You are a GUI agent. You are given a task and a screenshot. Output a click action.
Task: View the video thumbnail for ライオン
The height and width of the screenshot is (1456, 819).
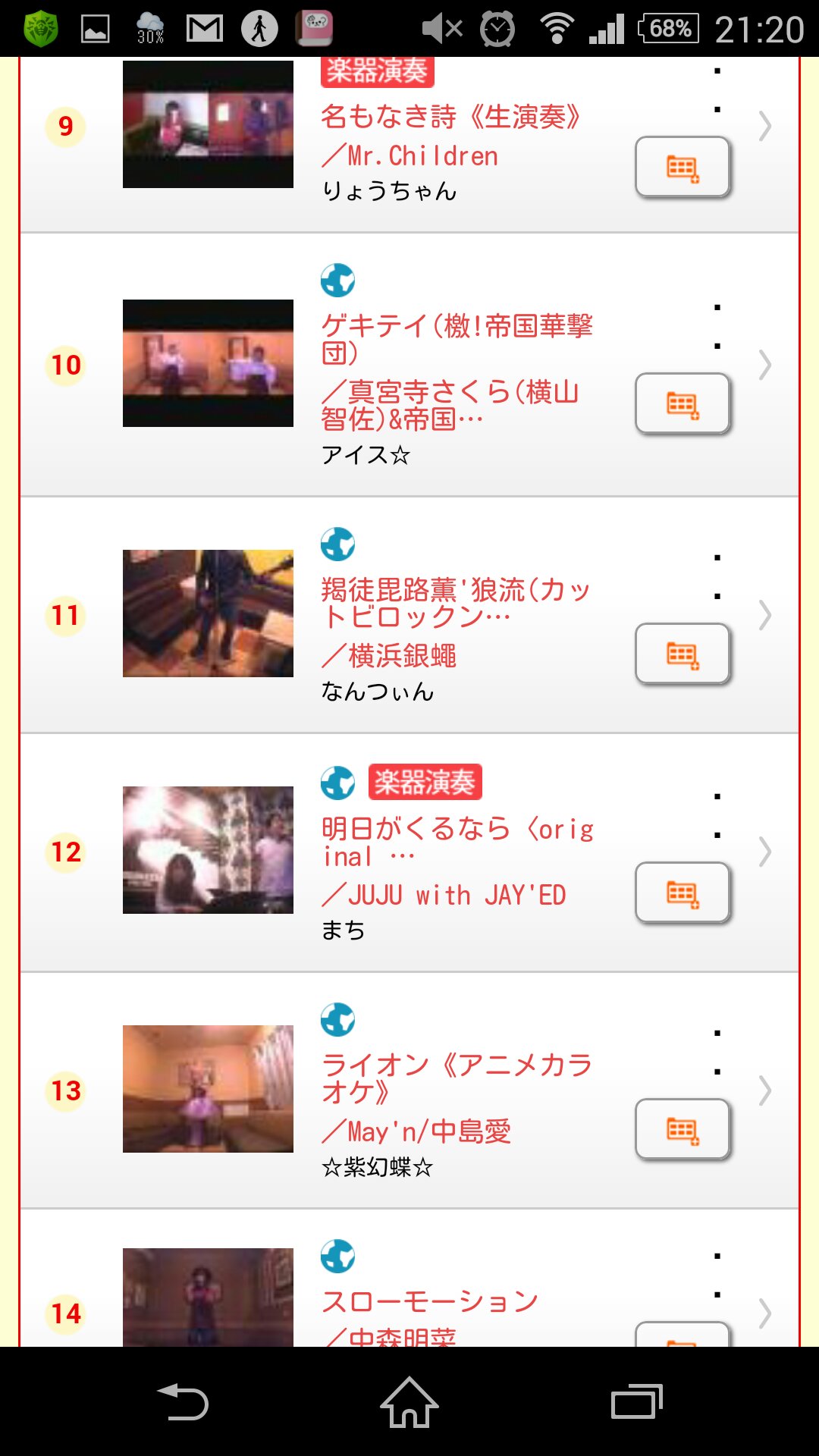tap(208, 1089)
